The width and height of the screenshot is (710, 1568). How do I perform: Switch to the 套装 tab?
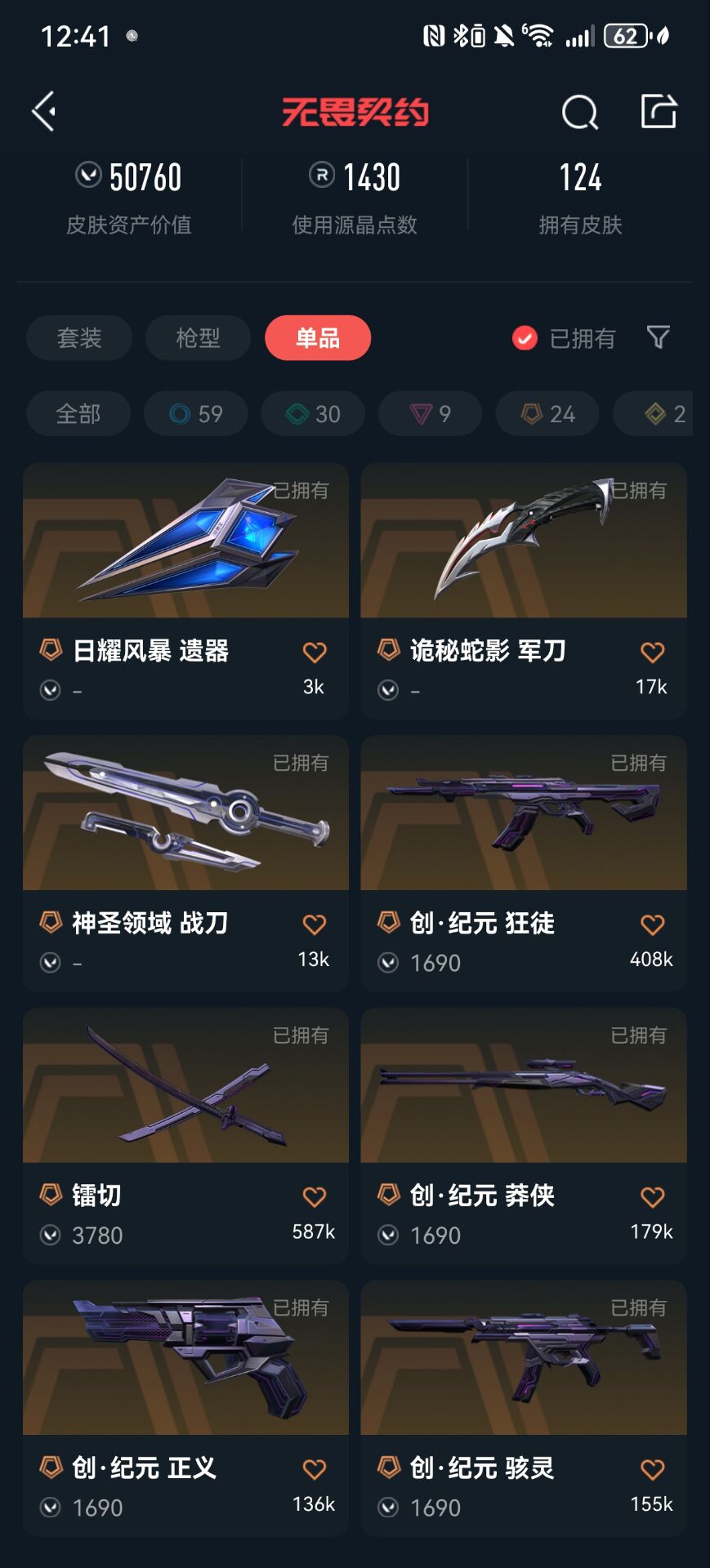(x=79, y=338)
